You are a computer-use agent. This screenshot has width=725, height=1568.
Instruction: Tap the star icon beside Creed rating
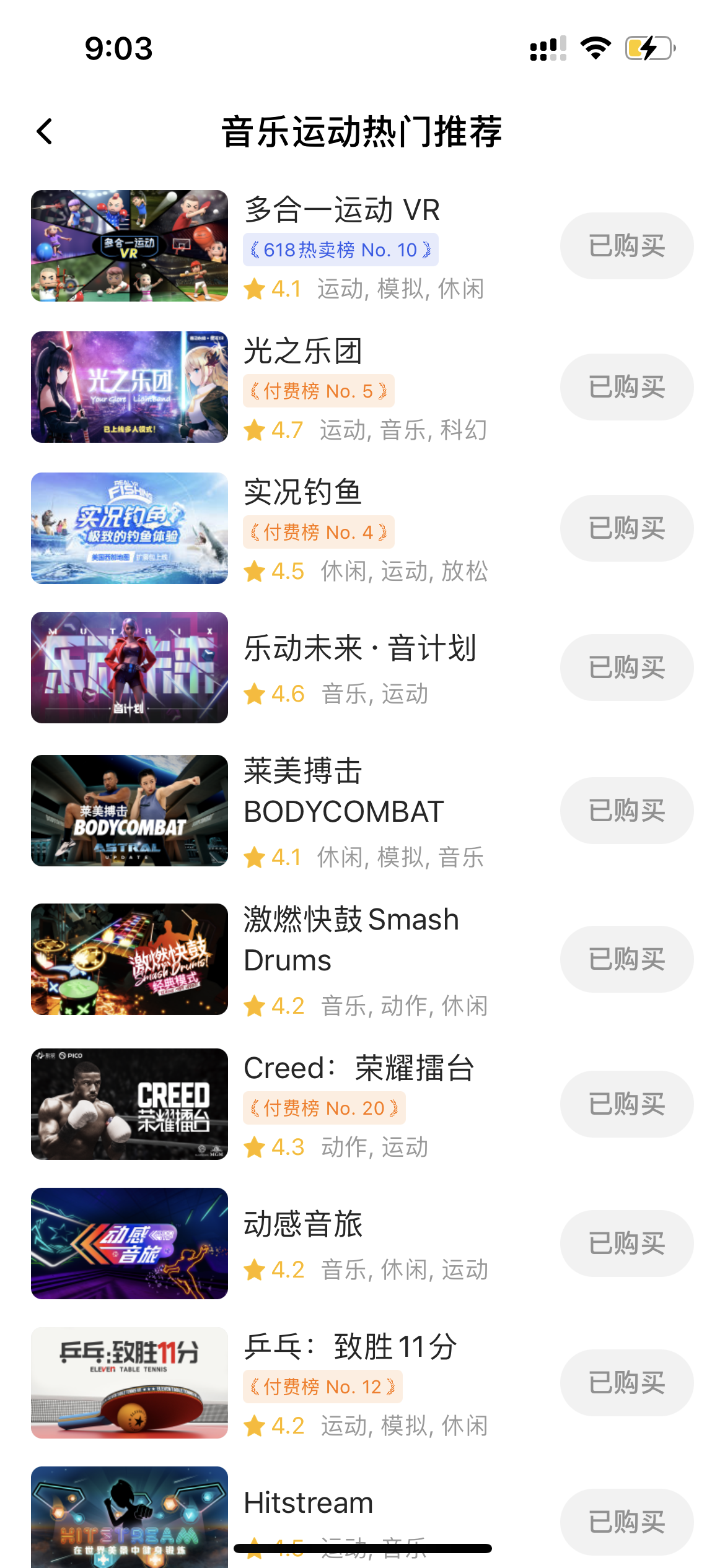pos(255,1147)
